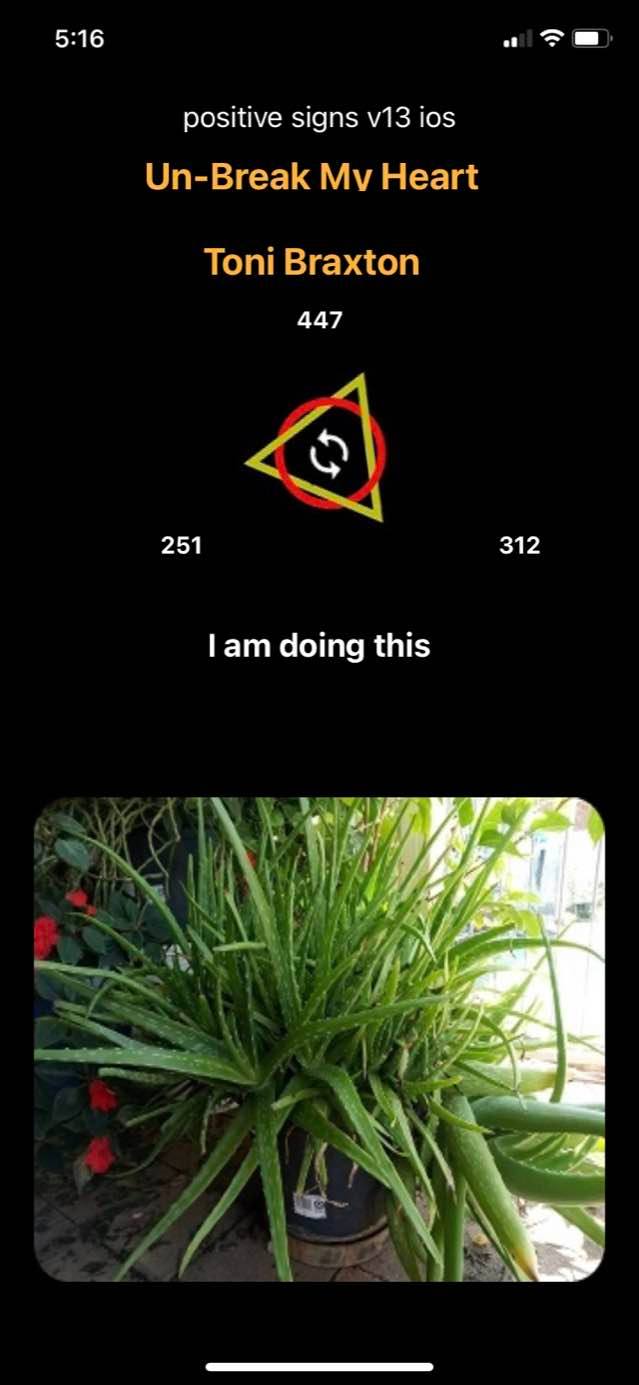639x1385 pixels.
Task: Open the aloe plant photo
Action: coord(319,1039)
